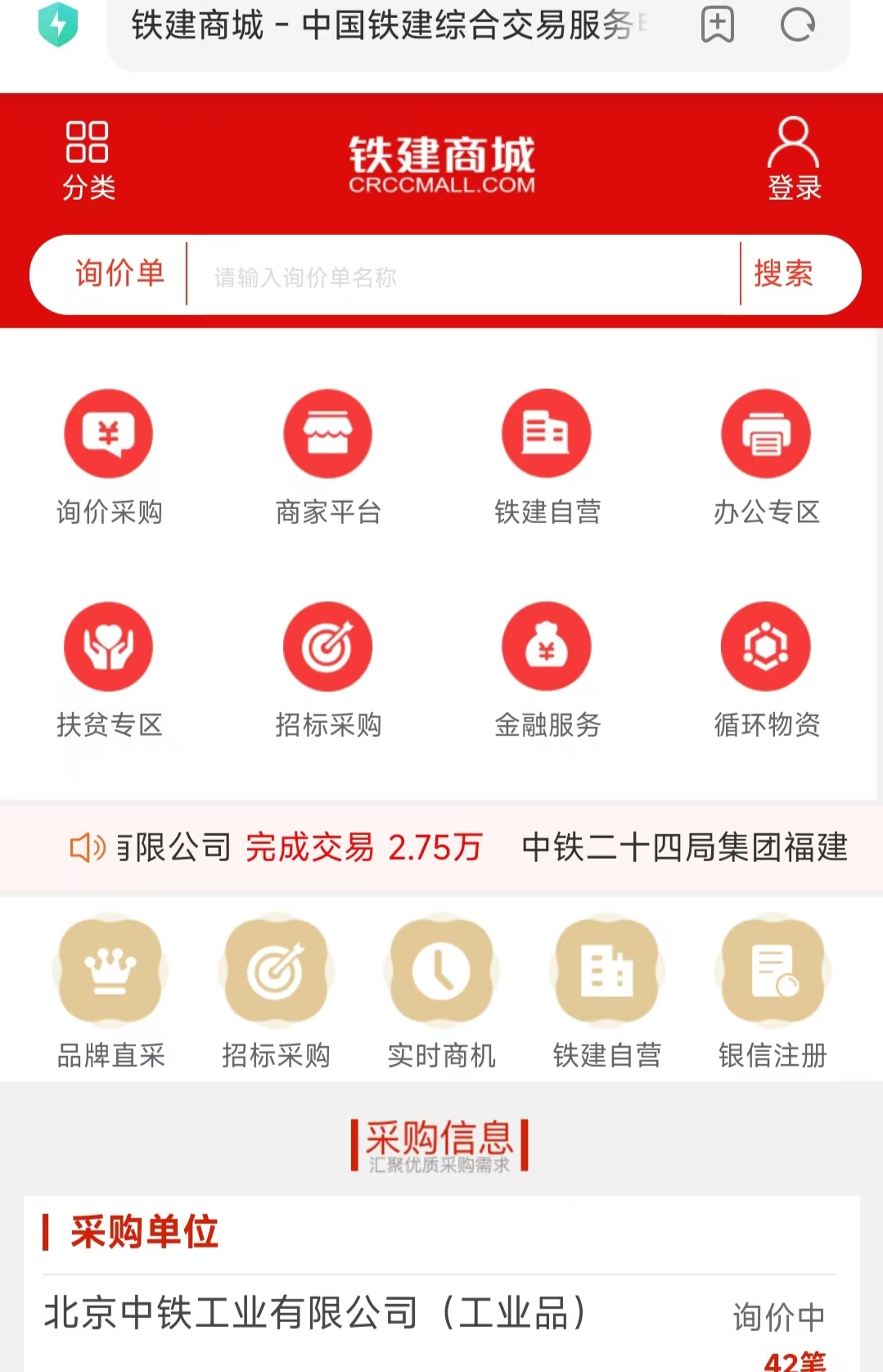Select the red 铁建自营 icon
This screenshot has height=1372, width=883.
pyautogui.click(x=547, y=433)
